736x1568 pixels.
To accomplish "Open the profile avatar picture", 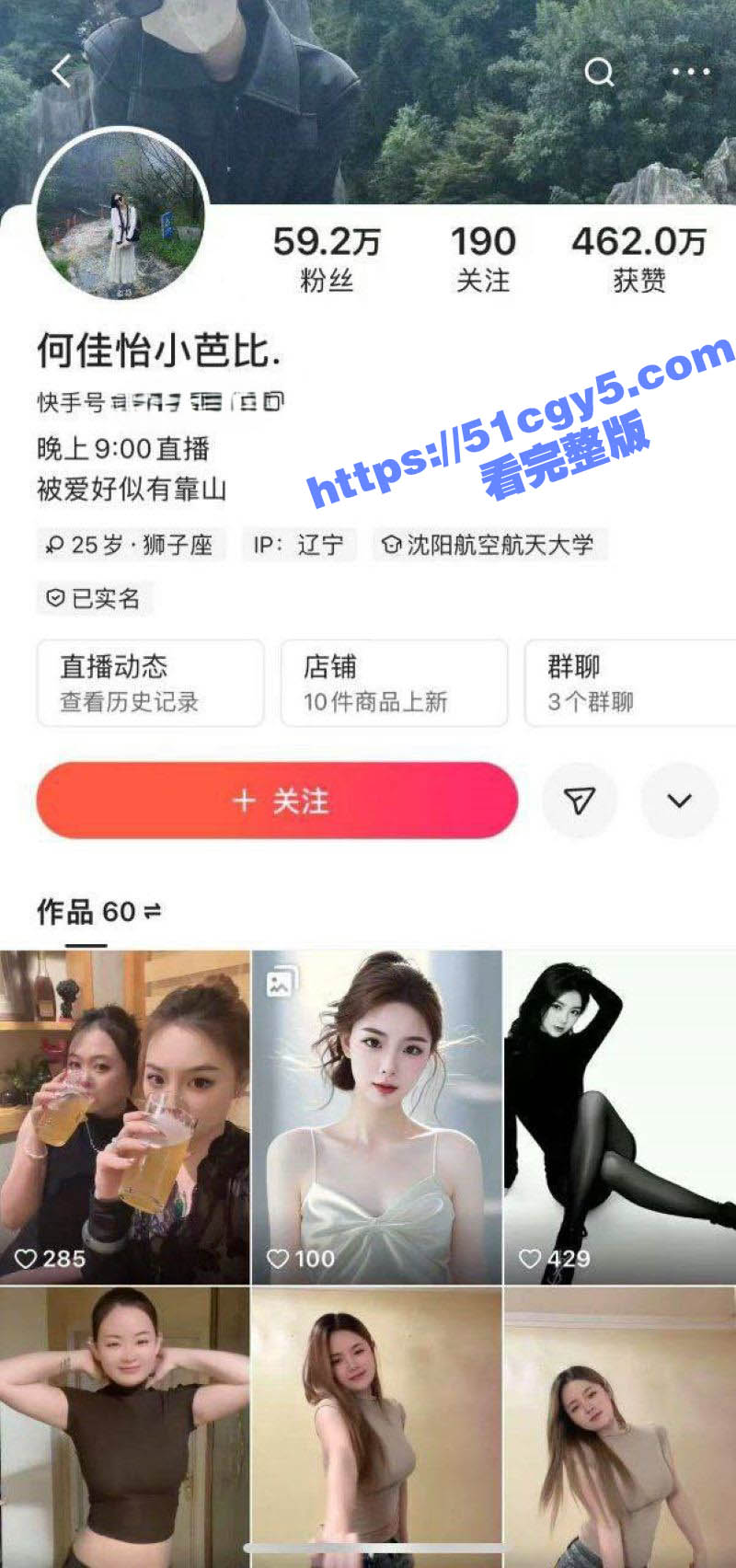I will coord(121,214).
